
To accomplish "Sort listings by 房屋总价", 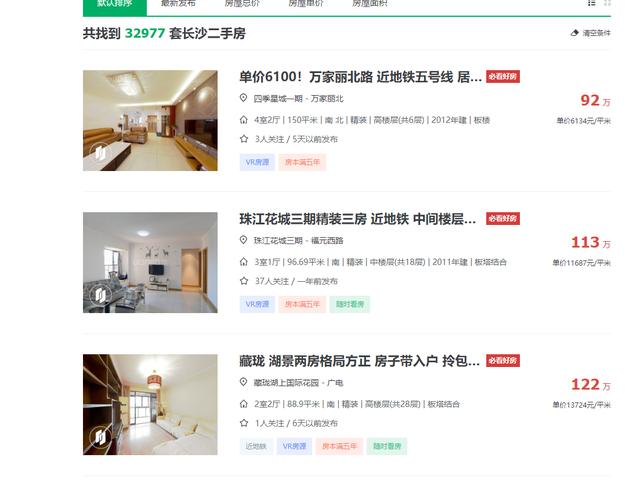I will 241,4.
